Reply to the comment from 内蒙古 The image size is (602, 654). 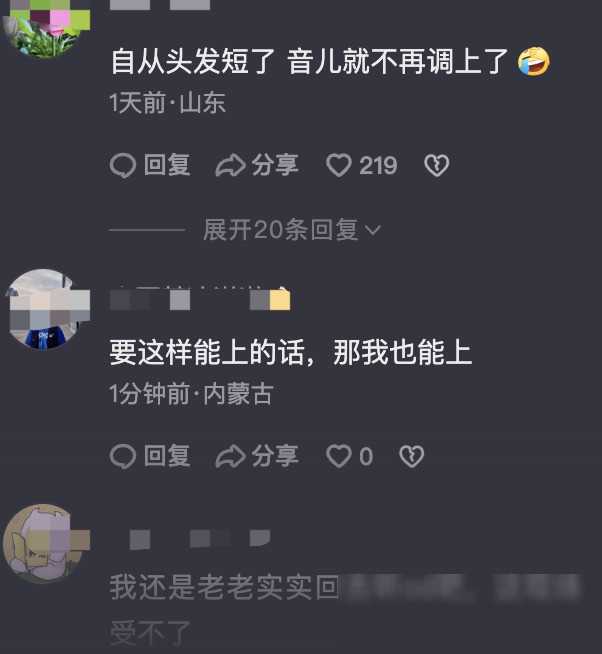[150, 456]
